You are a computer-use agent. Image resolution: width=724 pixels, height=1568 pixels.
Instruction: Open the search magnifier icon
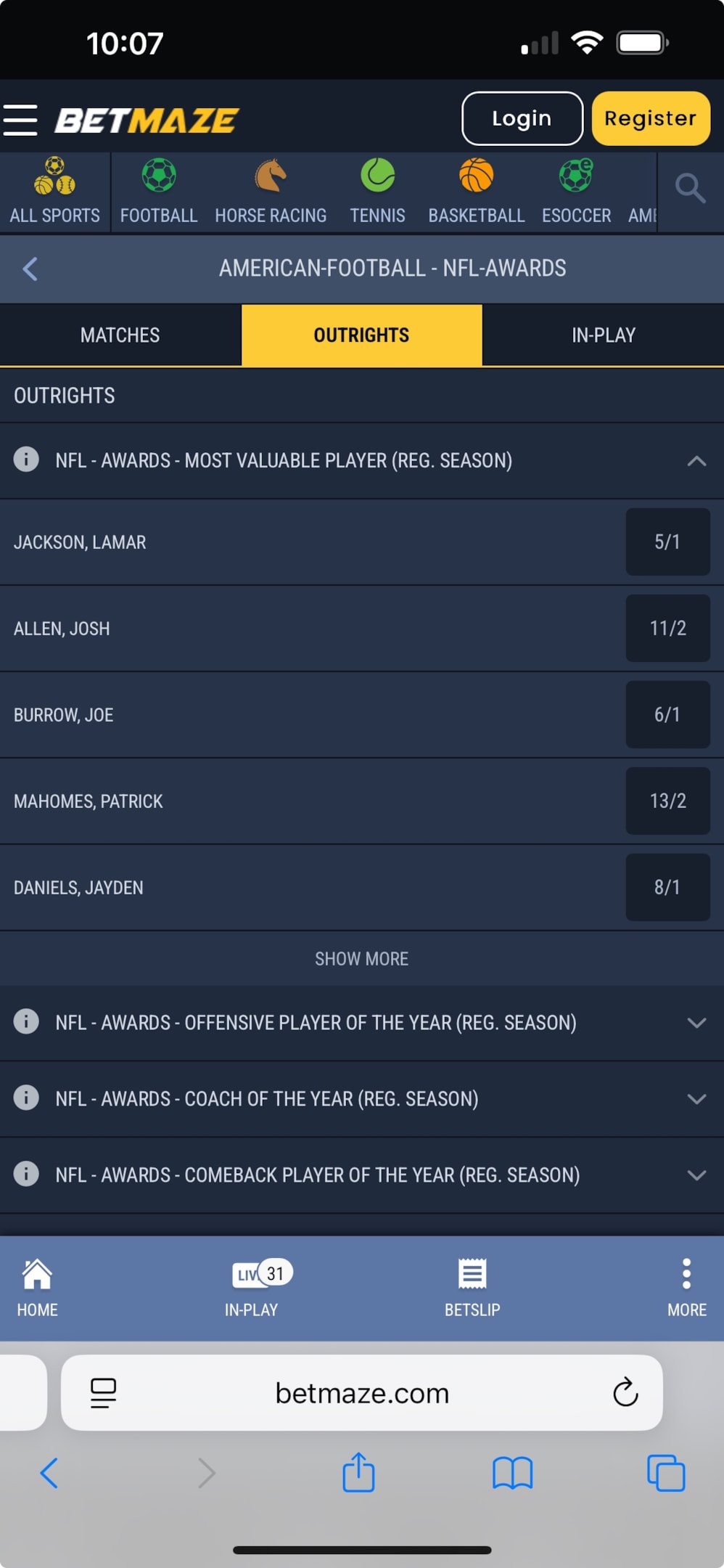690,189
